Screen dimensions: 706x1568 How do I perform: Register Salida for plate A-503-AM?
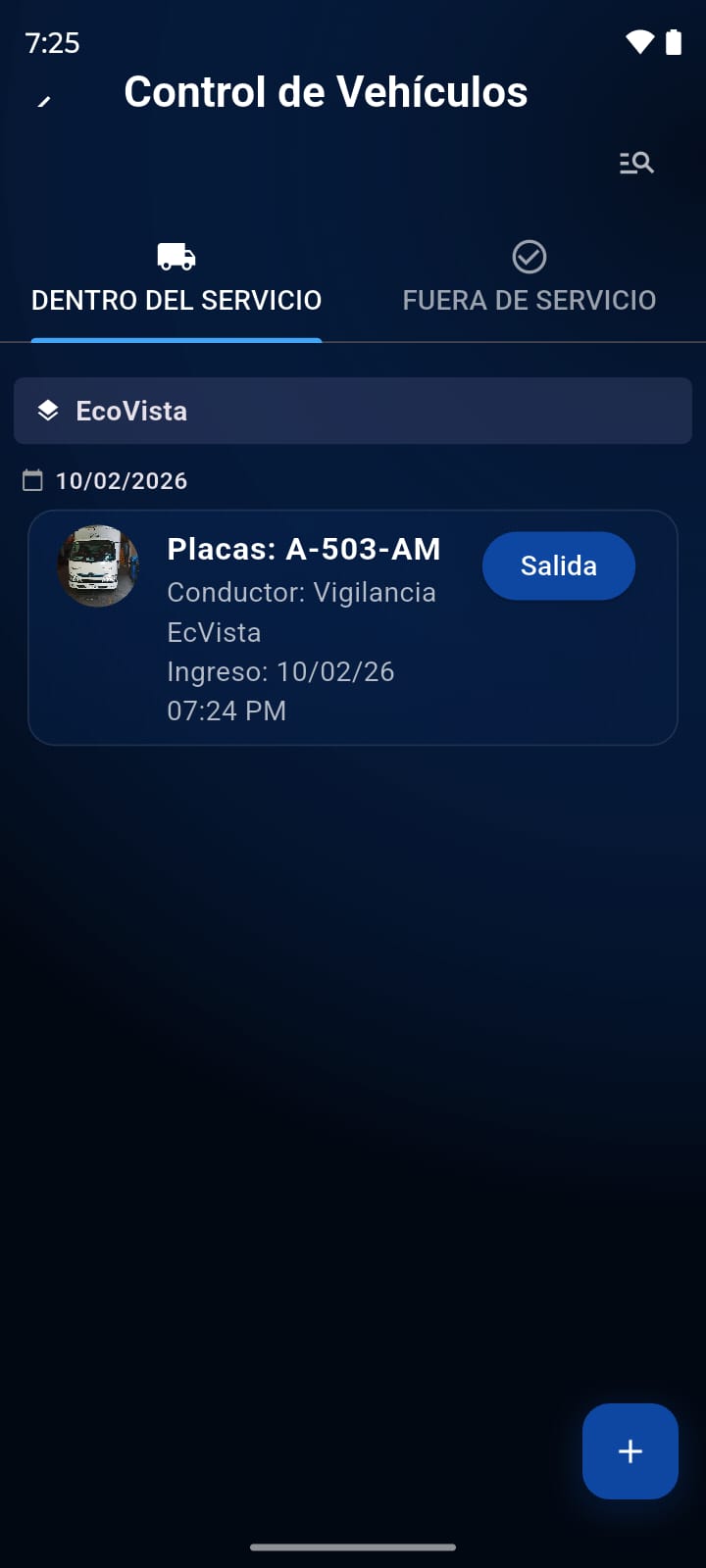click(558, 565)
